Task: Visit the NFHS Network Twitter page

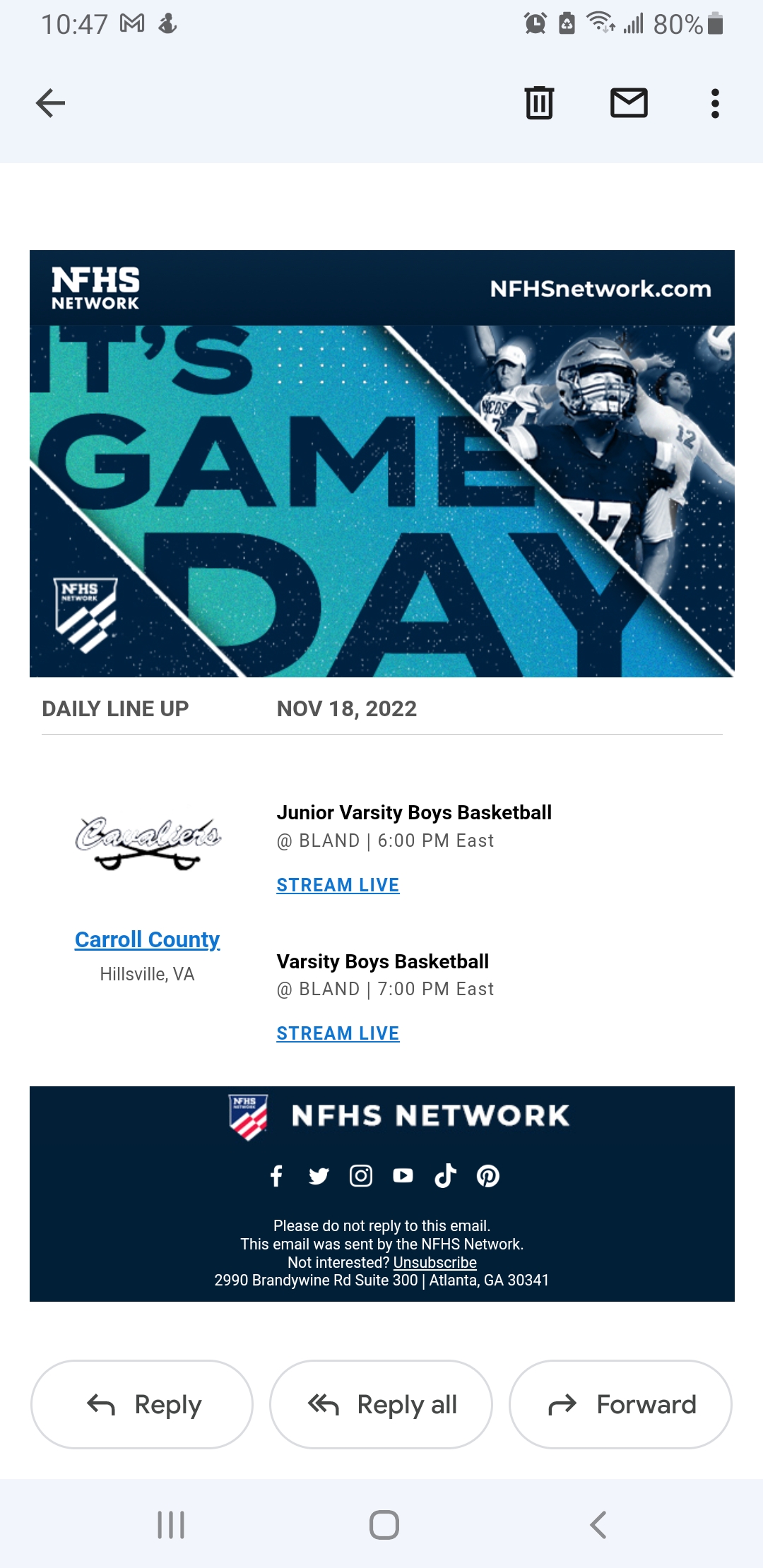Action: coord(319,1176)
